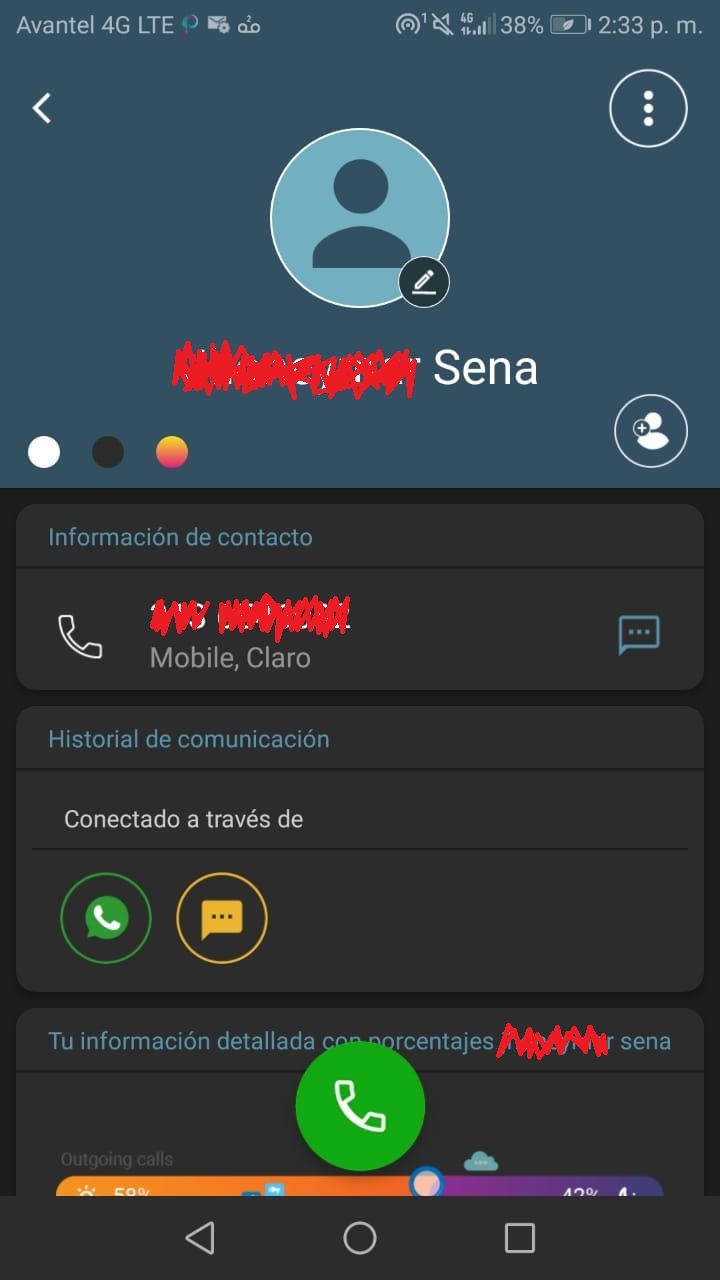
Task: Select the black theme color dot
Action: pyautogui.click(x=108, y=452)
